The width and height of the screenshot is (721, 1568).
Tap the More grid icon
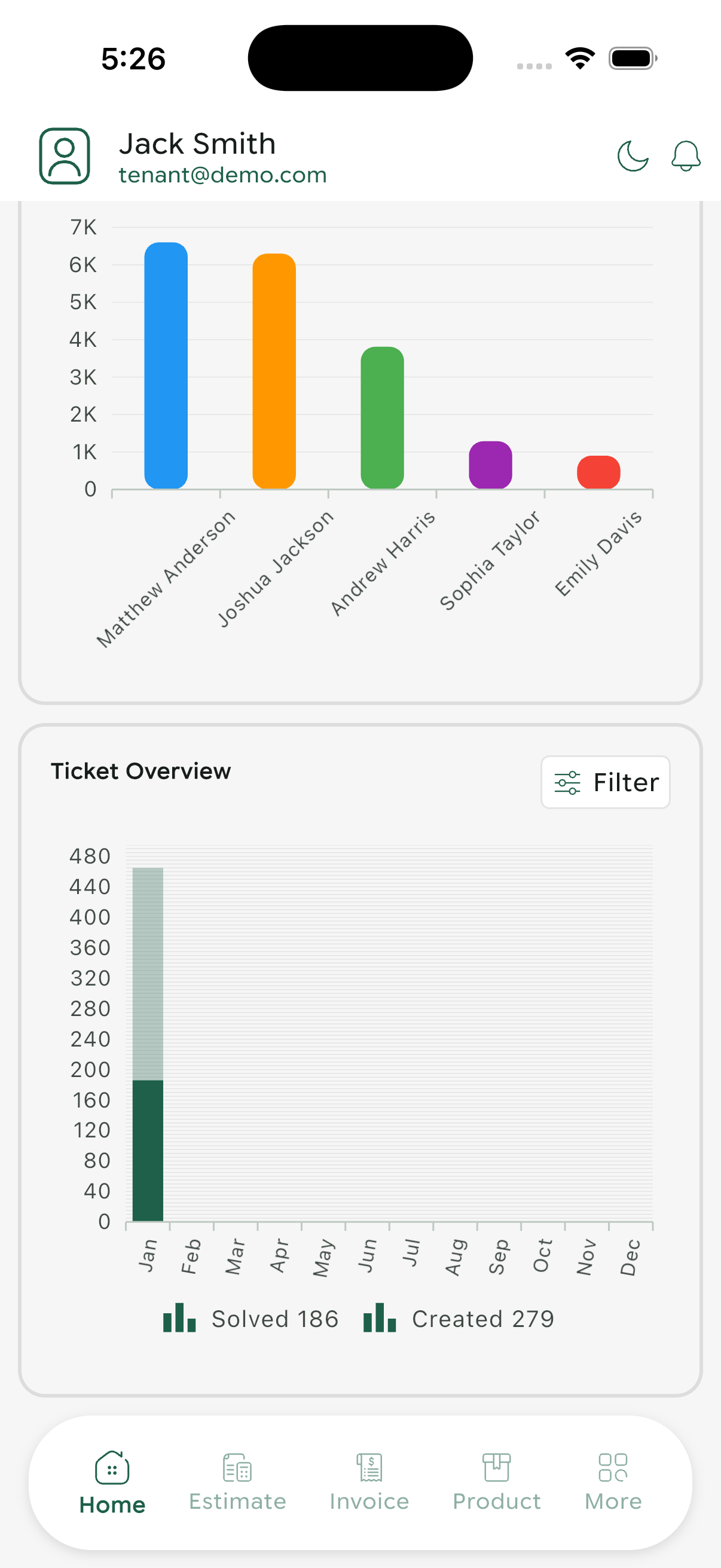[612, 1468]
